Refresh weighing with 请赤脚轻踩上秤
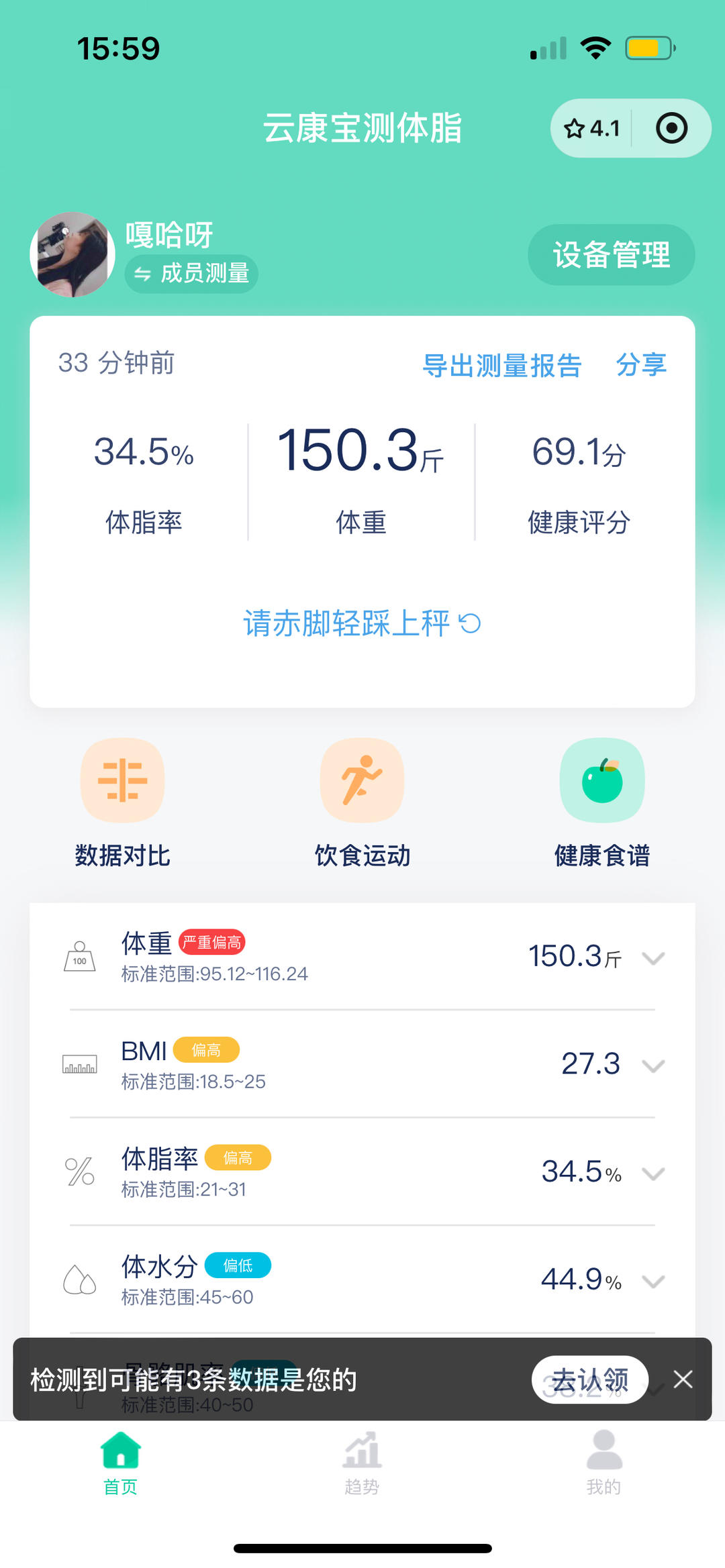725x1568 pixels. (x=362, y=623)
